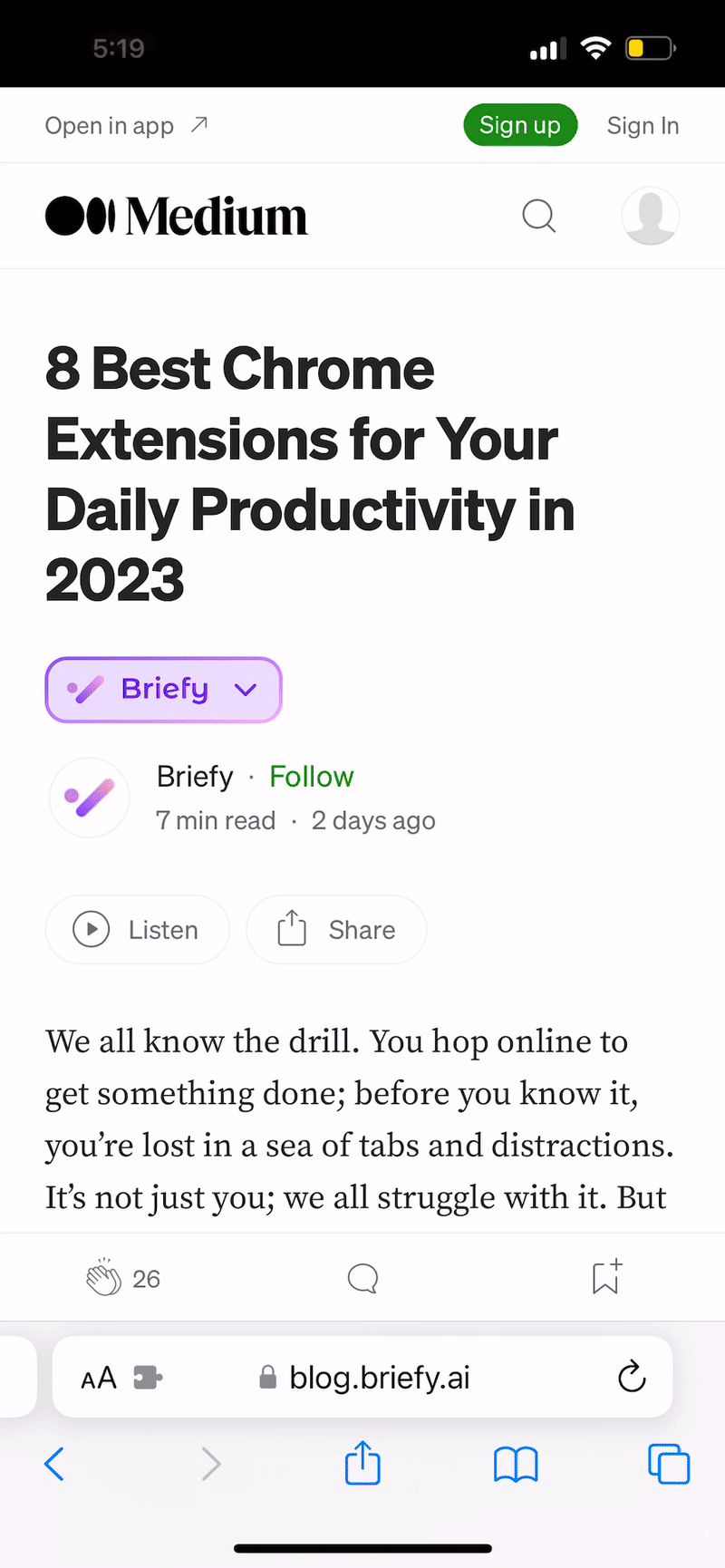Image resolution: width=725 pixels, height=1568 pixels.
Task: Open the Safari share sheet
Action: coord(362,1464)
